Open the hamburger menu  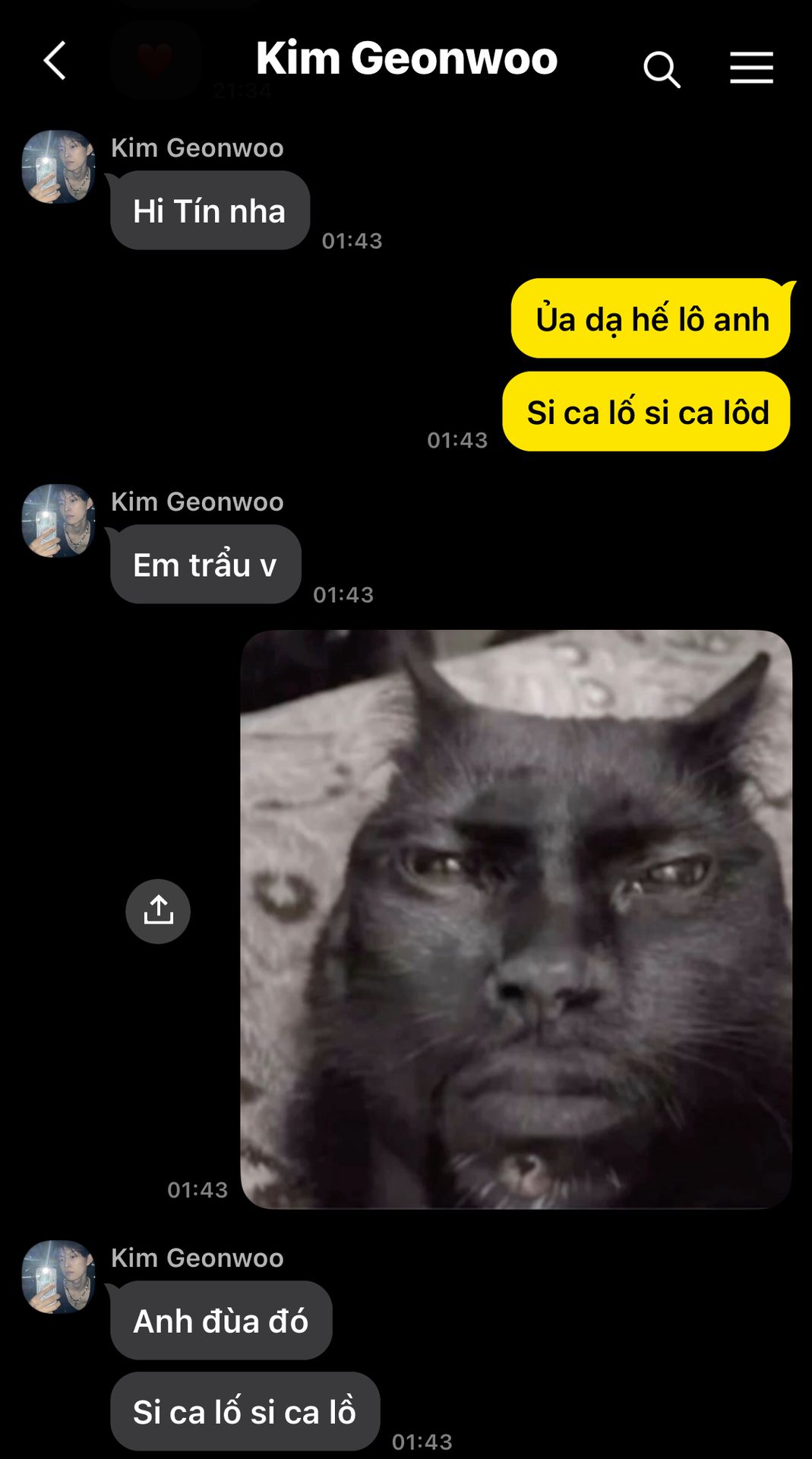coord(751,68)
